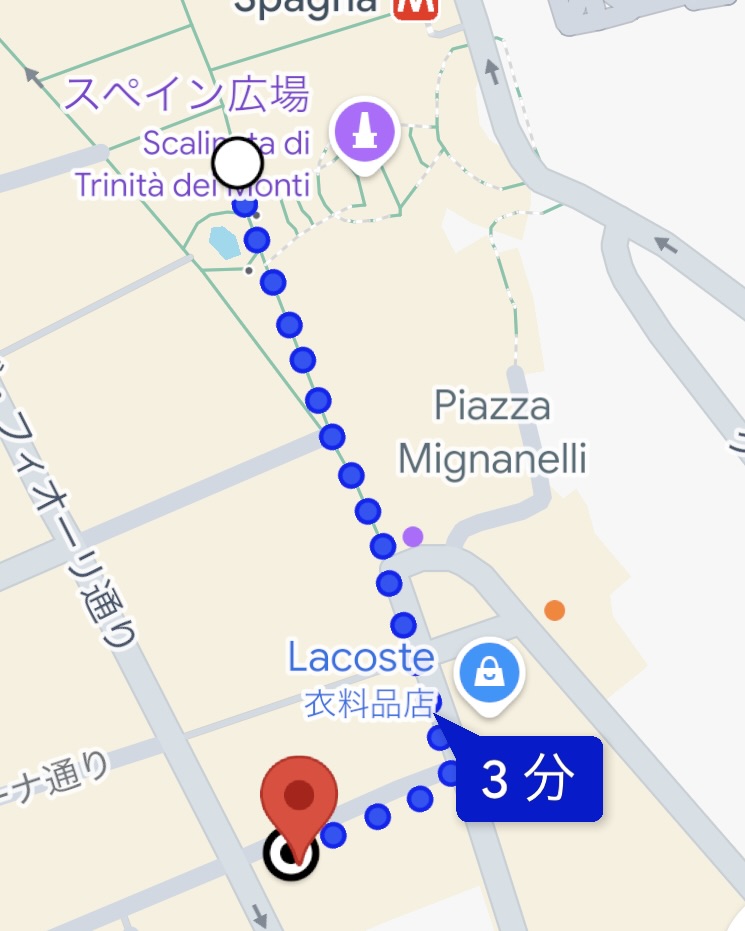Select the purple point of interest dot

point(411,537)
